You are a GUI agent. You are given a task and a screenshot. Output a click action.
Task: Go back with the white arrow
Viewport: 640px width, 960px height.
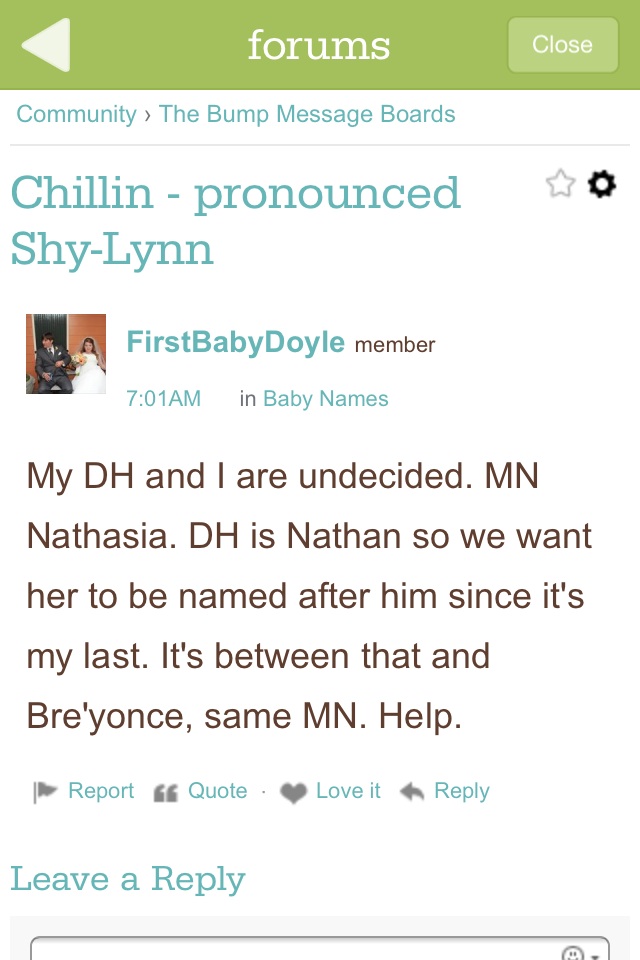(x=46, y=45)
